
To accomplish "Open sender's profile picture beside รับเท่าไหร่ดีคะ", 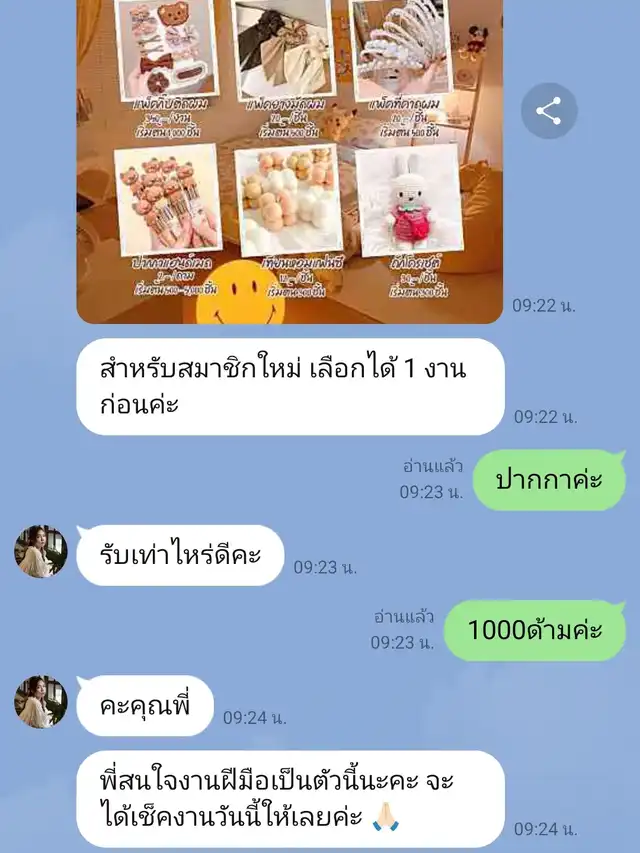I will (x=41, y=551).
